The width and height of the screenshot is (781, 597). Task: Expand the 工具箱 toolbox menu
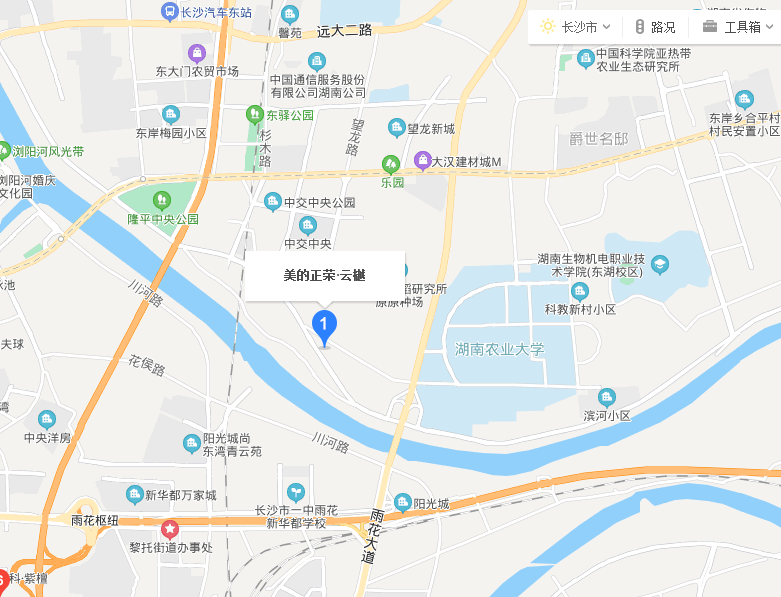pyautogui.click(x=738, y=27)
